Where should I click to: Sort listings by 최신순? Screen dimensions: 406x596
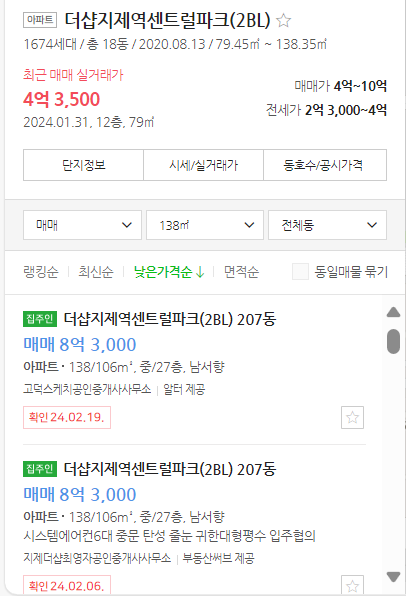click(x=96, y=272)
